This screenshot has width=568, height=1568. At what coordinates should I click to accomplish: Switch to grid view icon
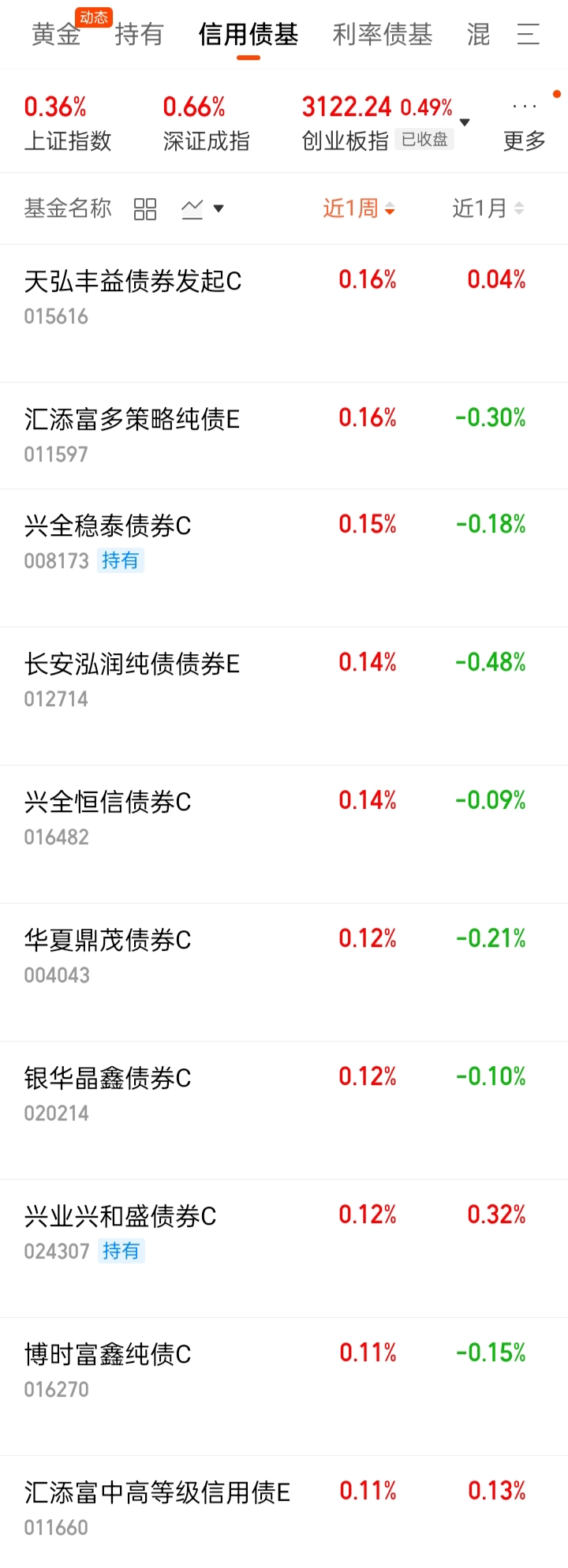point(145,209)
